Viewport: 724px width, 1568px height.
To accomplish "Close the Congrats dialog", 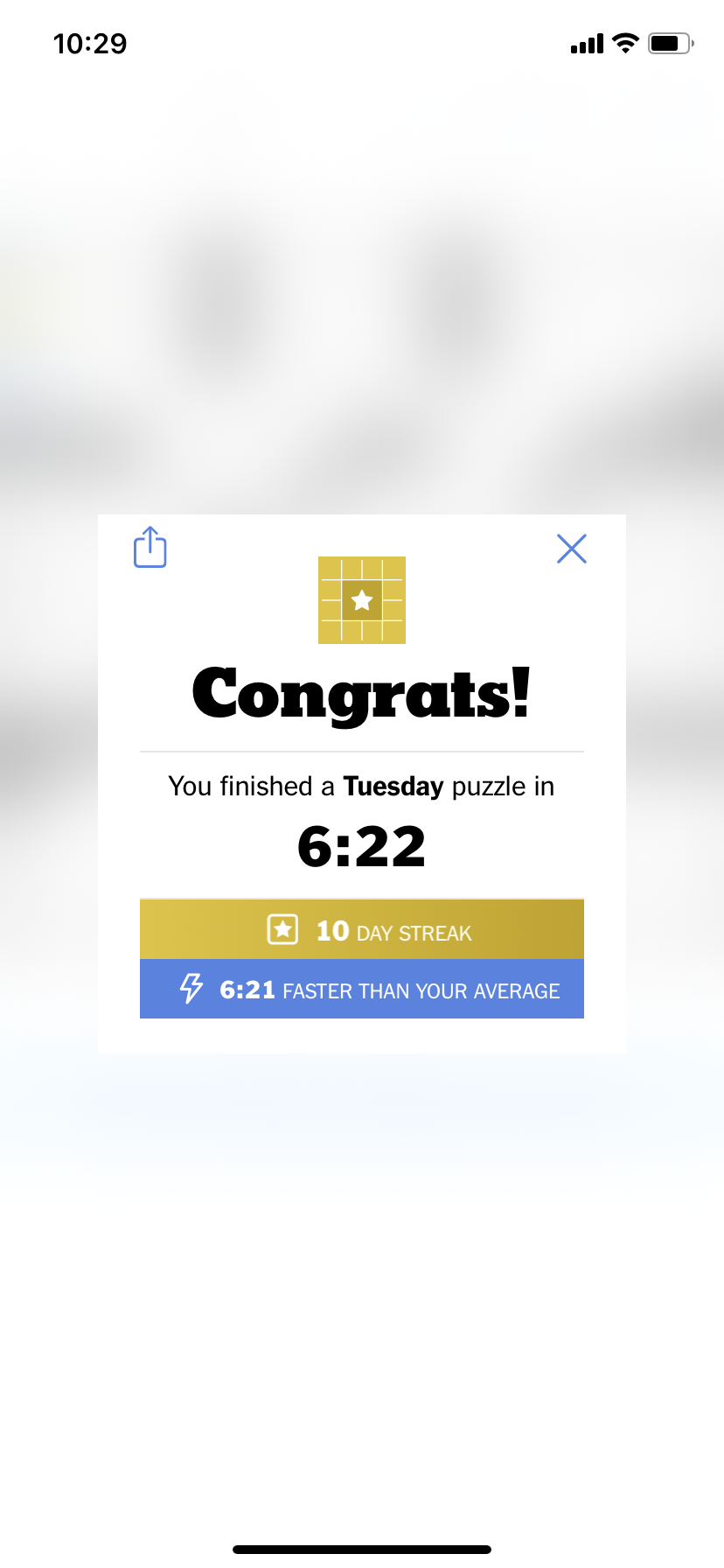I will pyautogui.click(x=572, y=549).
